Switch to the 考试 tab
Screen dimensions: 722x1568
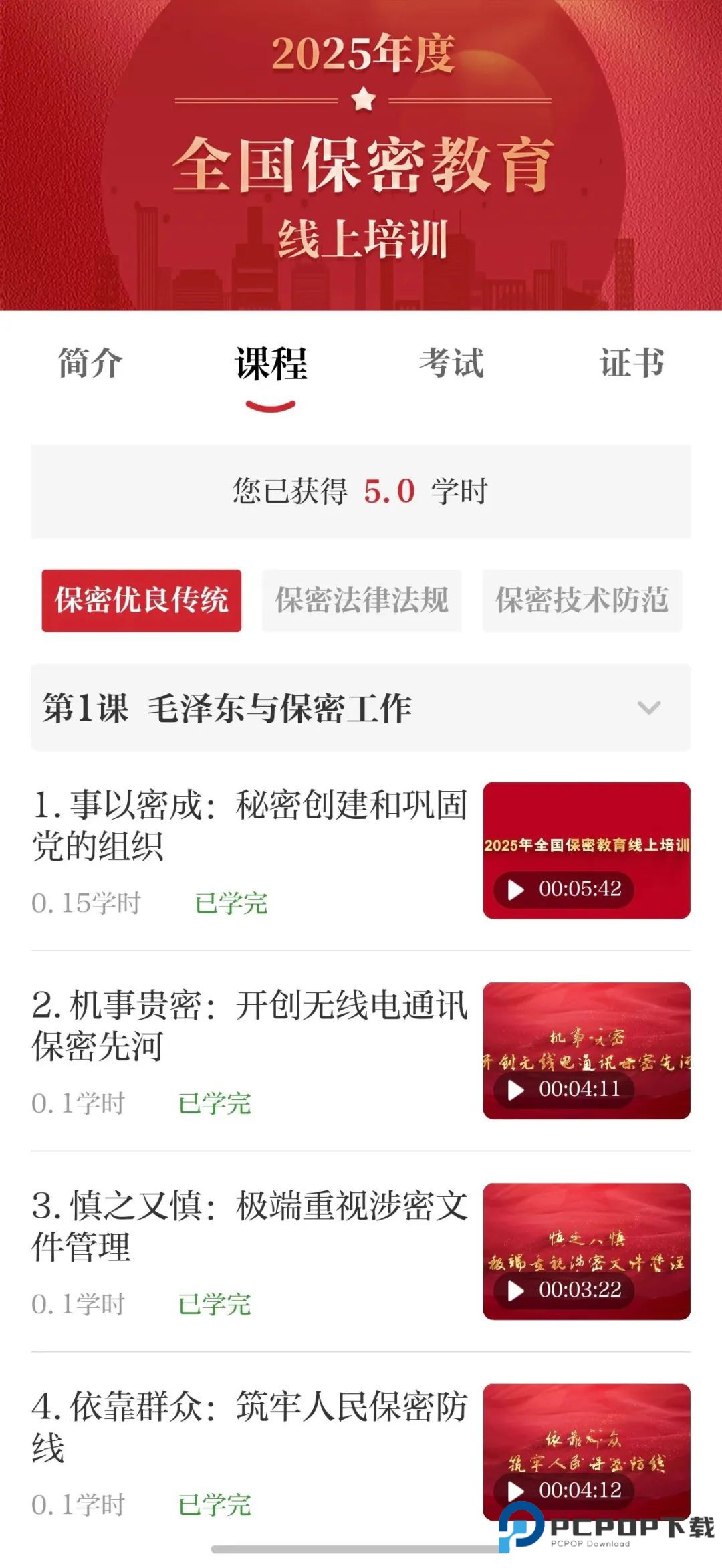[x=451, y=363]
